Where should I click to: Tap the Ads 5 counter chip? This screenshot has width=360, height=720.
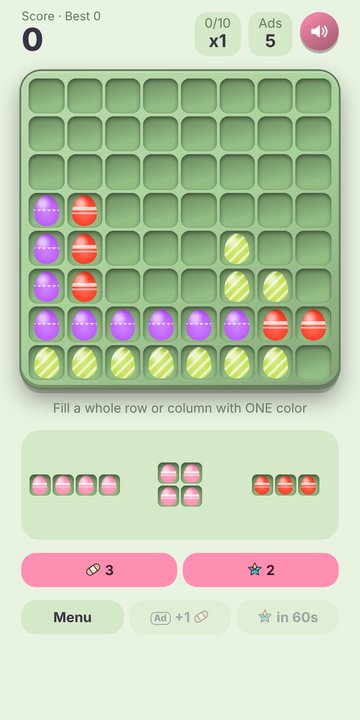pyautogui.click(x=270, y=34)
